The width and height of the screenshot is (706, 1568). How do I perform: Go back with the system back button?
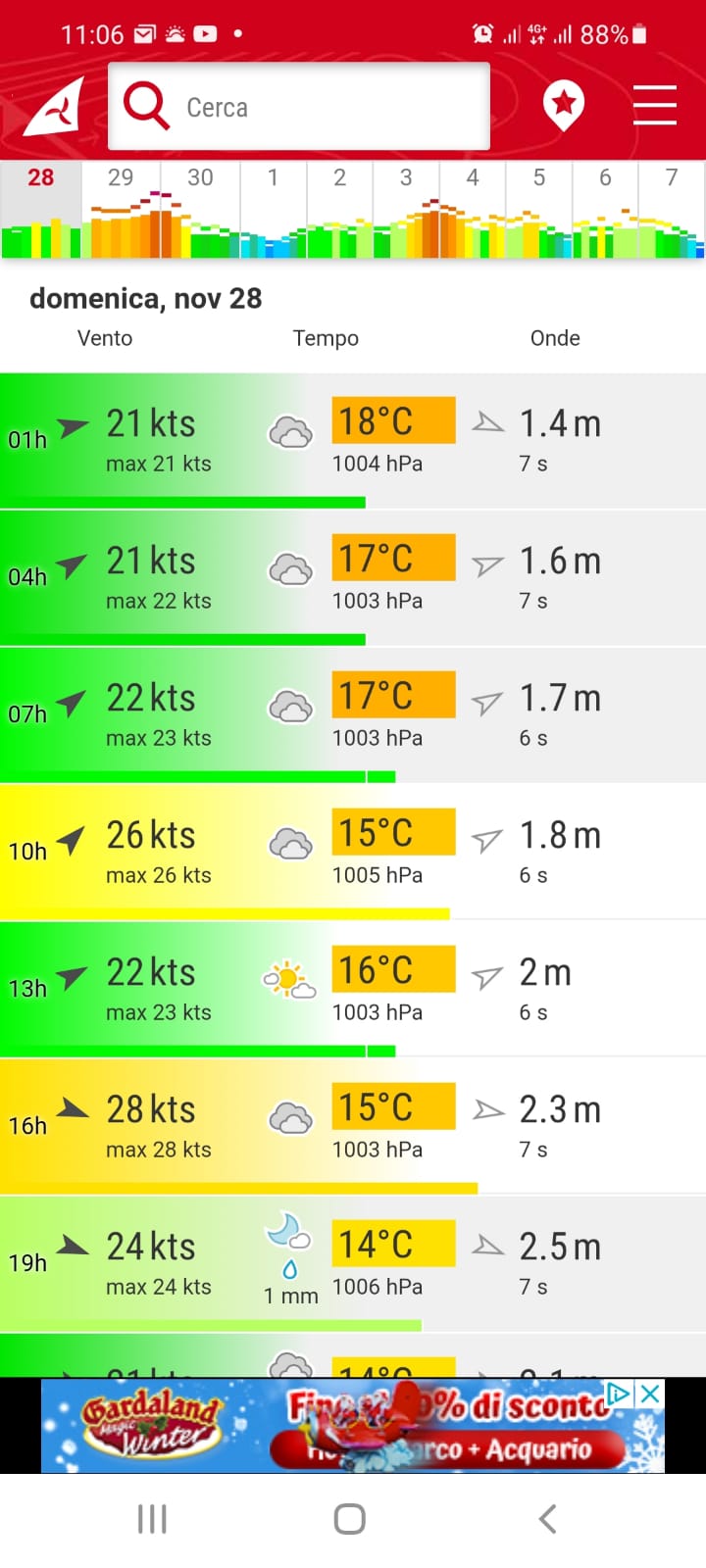[x=548, y=1519]
